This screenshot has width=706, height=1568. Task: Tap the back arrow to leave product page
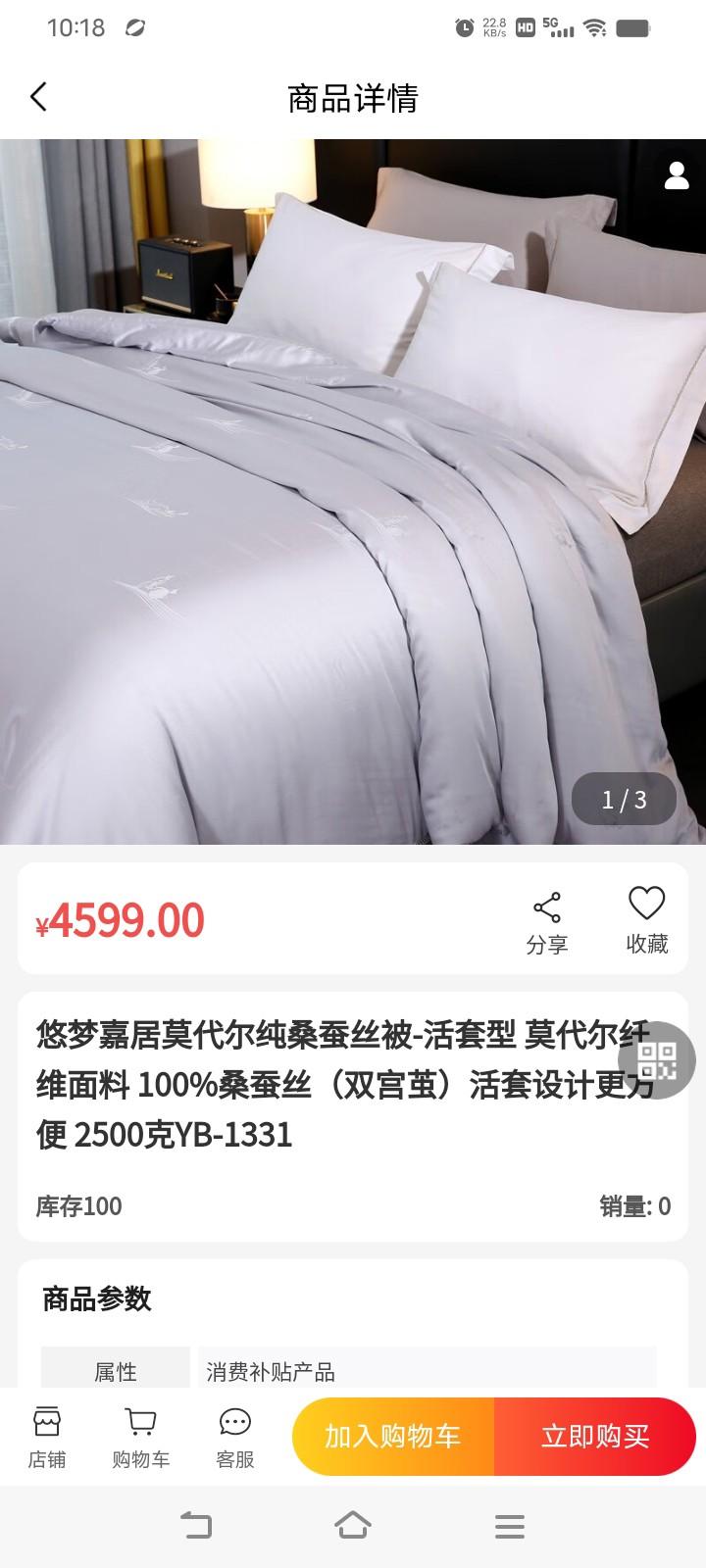(x=38, y=97)
